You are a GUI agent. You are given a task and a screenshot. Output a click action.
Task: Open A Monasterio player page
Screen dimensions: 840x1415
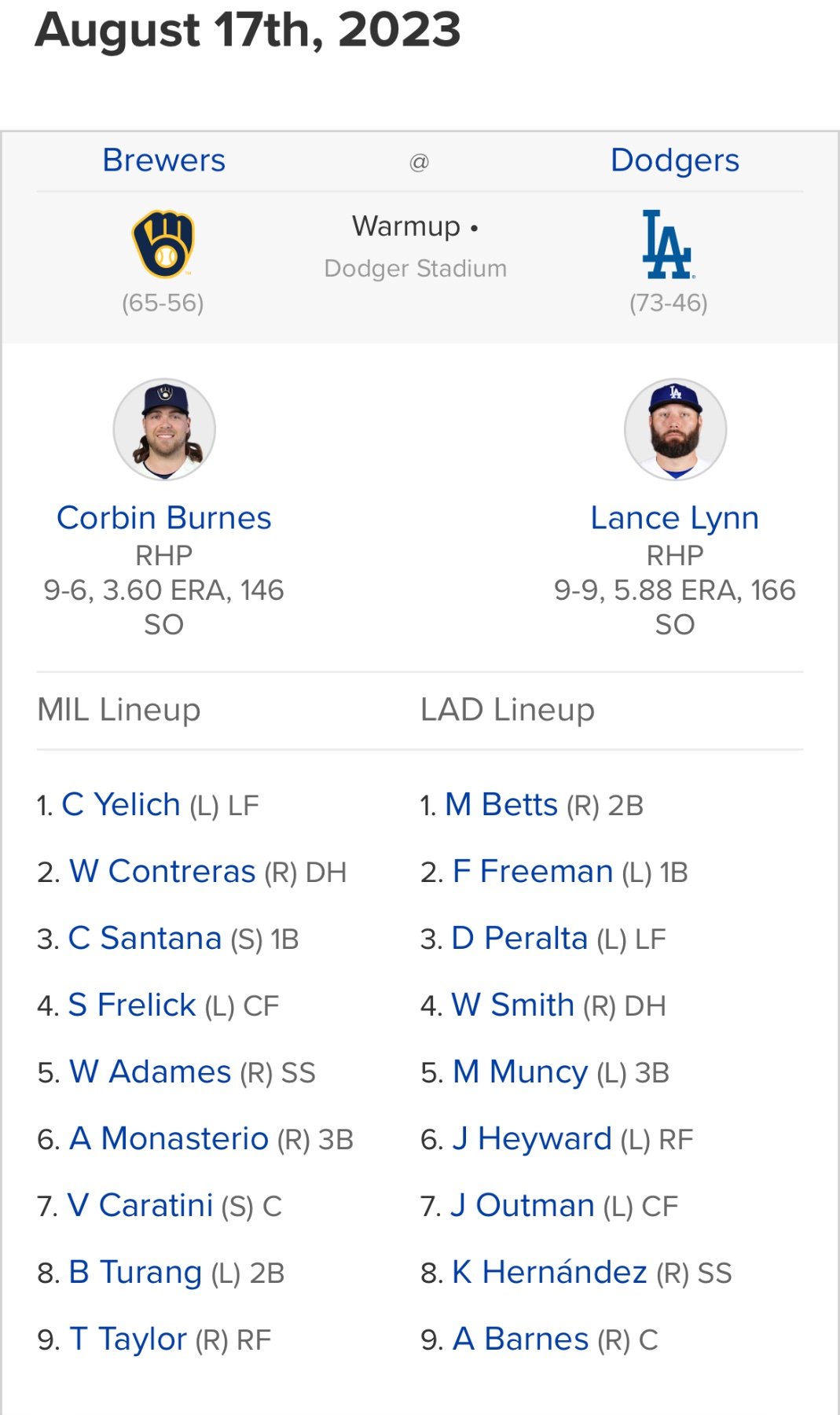[x=169, y=1139]
